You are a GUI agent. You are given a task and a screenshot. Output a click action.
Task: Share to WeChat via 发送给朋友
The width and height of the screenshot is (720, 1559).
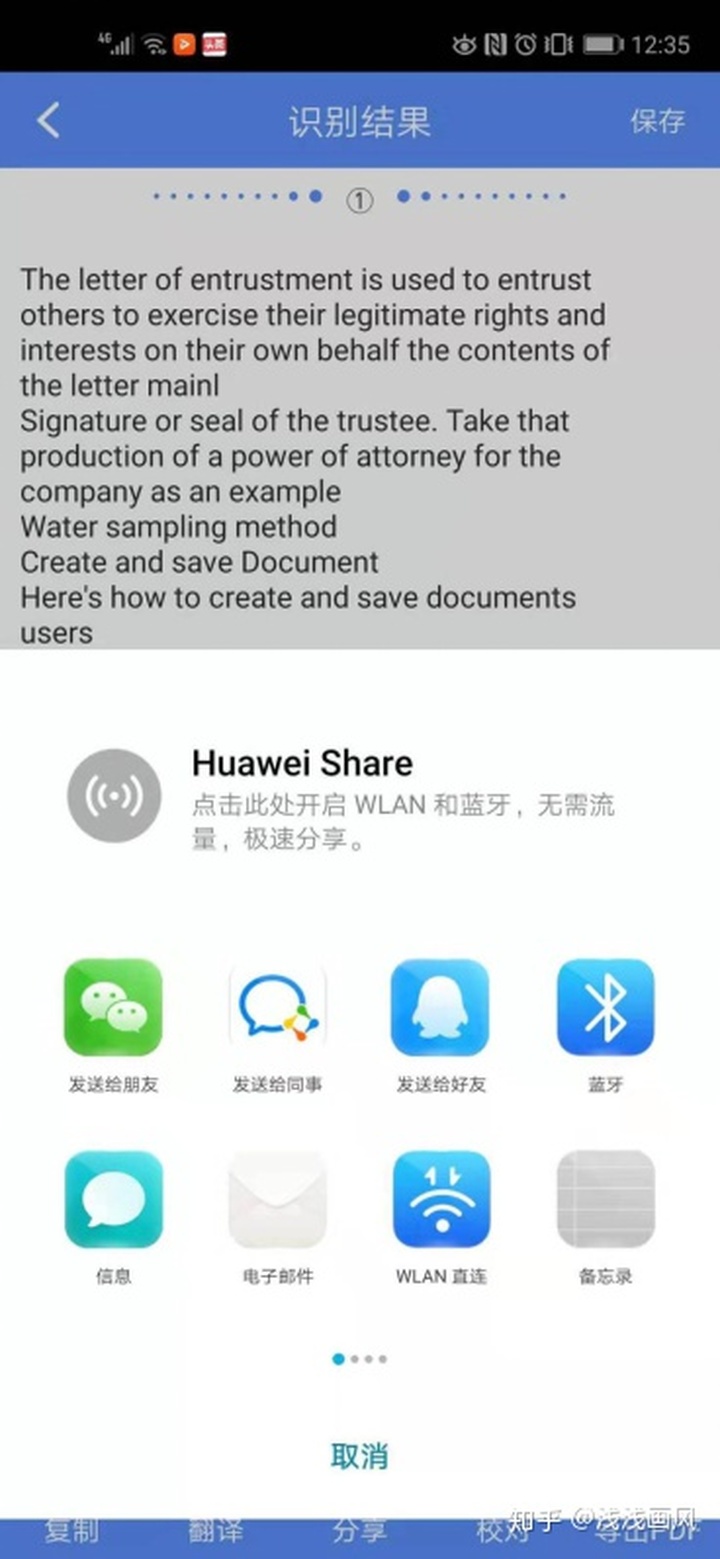click(113, 1025)
